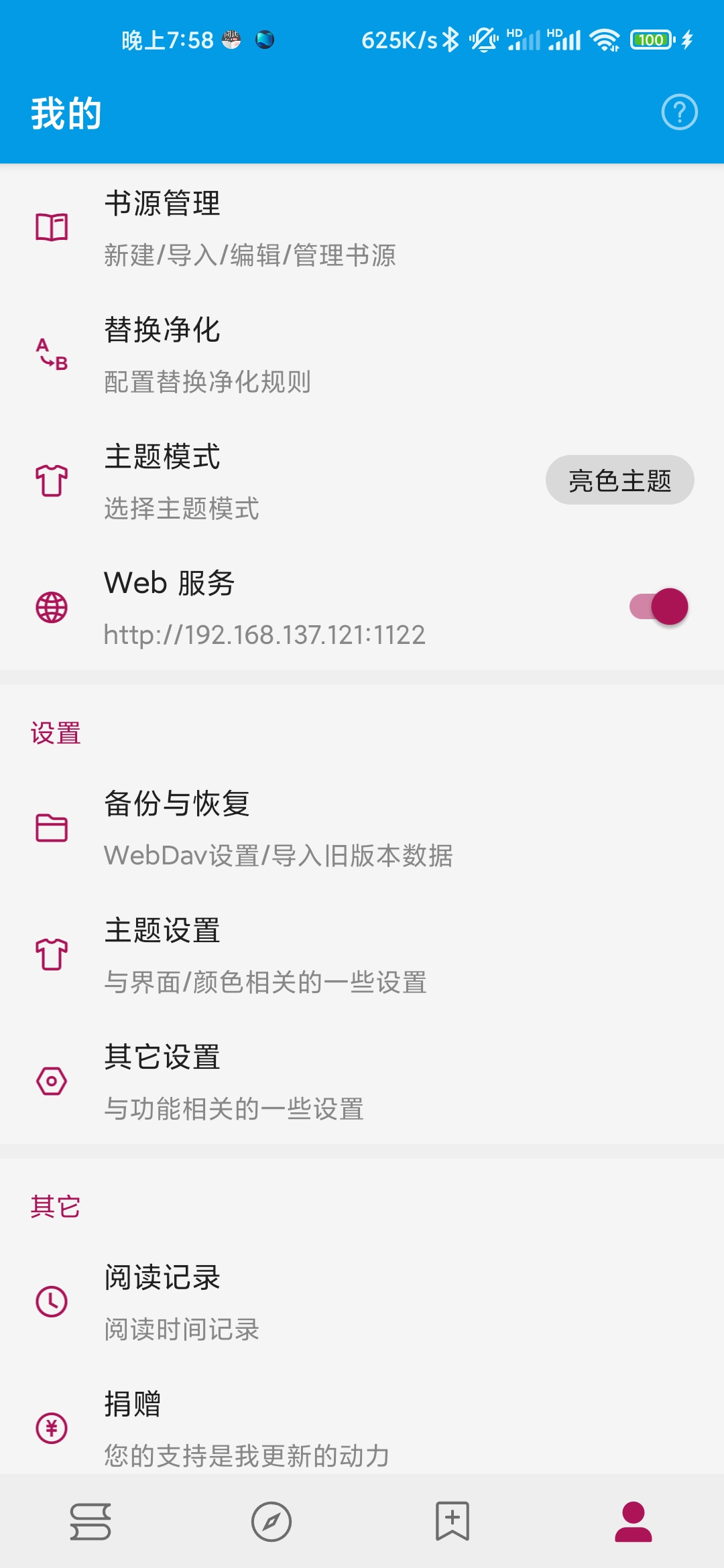Open the help question mark icon

(679, 113)
